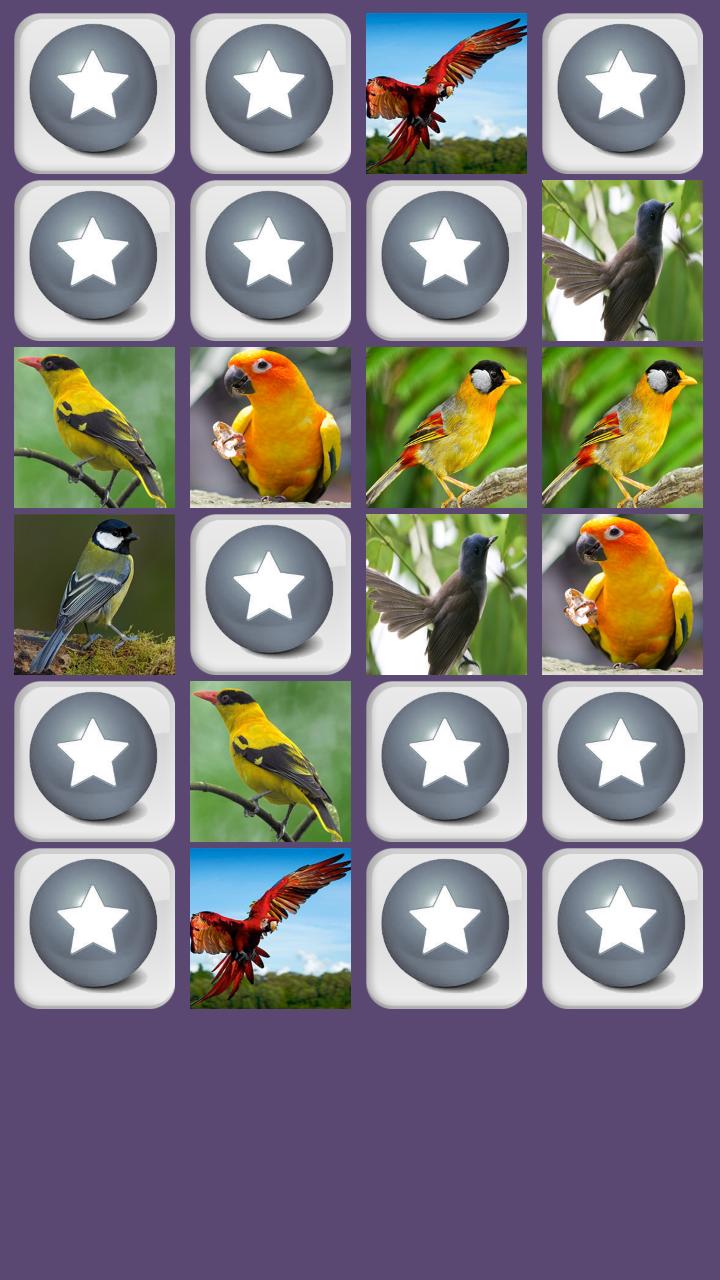Flip the star card left of the flying macaw

[270, 94]
